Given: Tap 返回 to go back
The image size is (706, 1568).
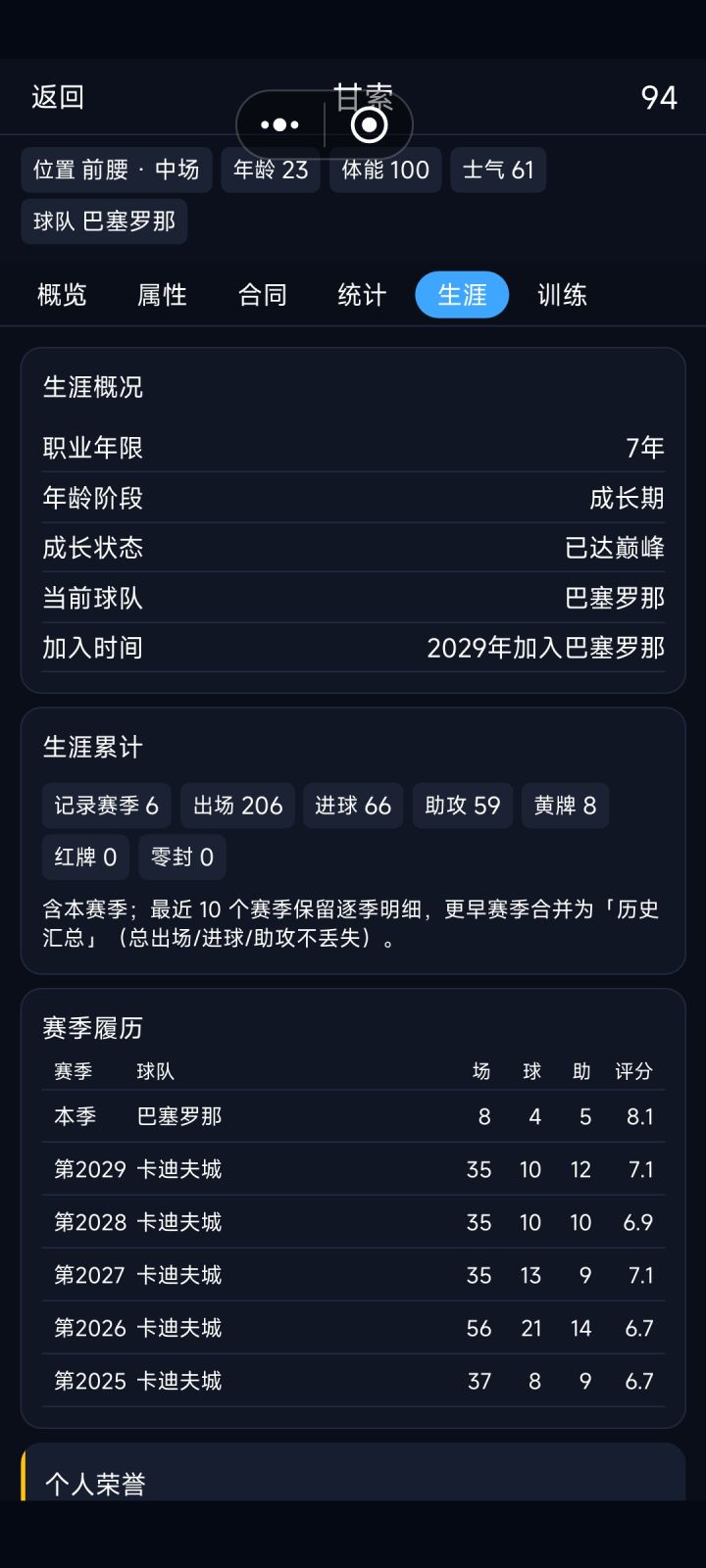Looking at the screenshot, I should point(58,97).
